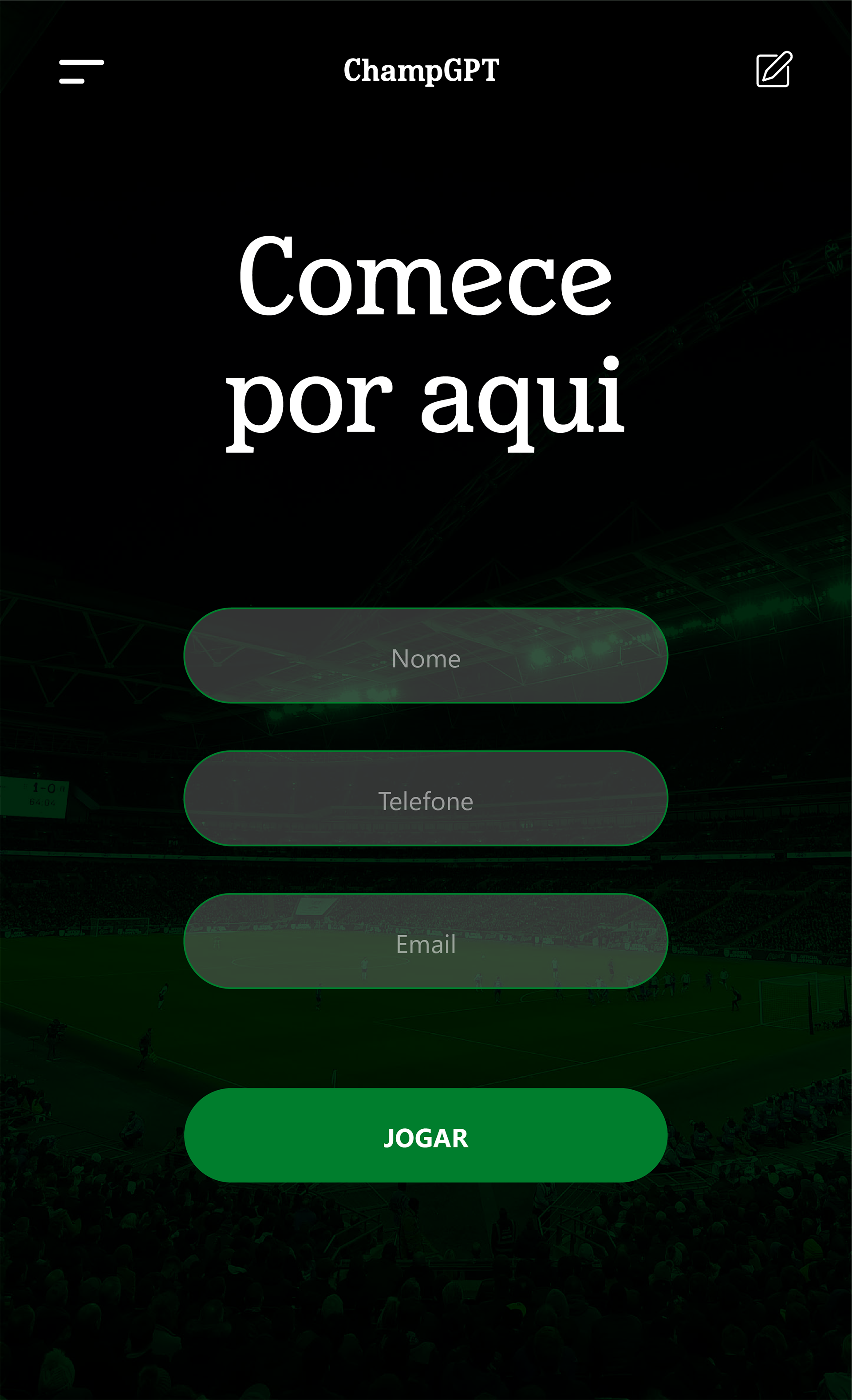
Task: Tap the edit pencil icon
Action: (773, 70)
